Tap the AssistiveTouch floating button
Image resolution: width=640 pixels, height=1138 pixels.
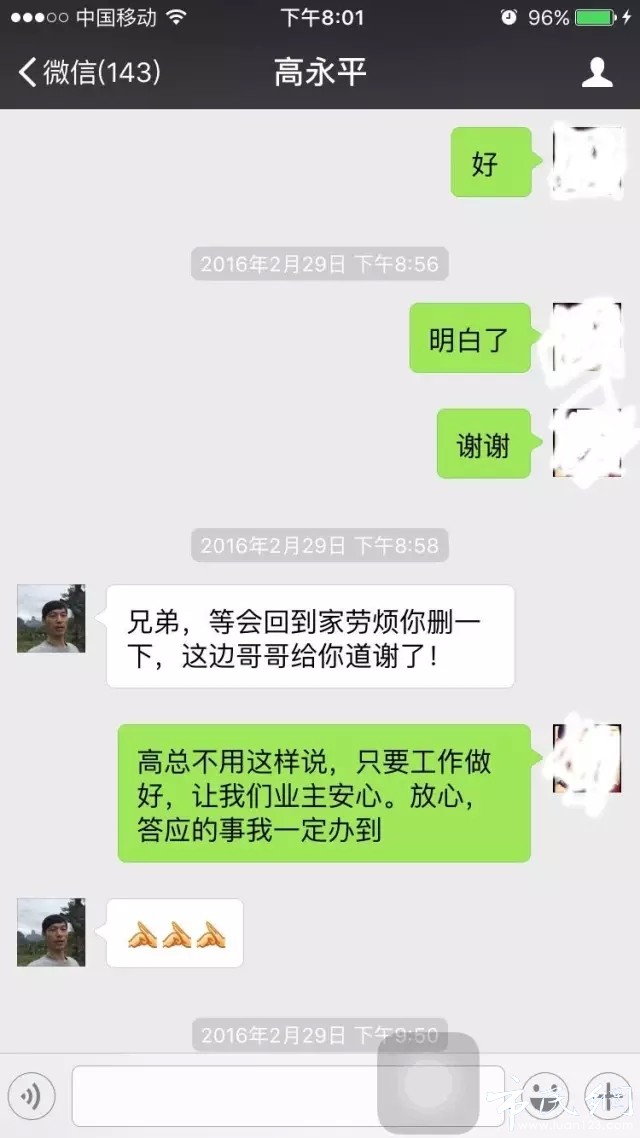pos(428,1084)
